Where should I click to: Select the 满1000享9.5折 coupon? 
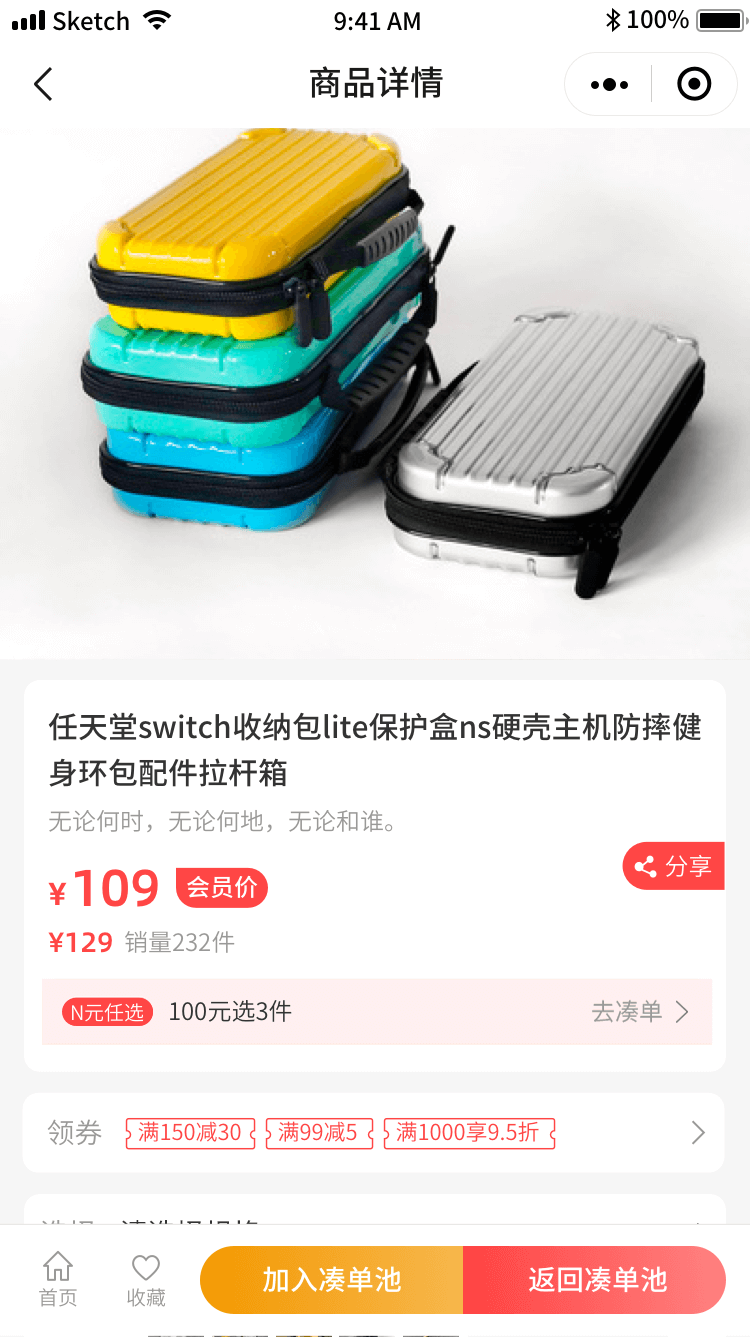pyautogui.click(x=468, y=1133)
